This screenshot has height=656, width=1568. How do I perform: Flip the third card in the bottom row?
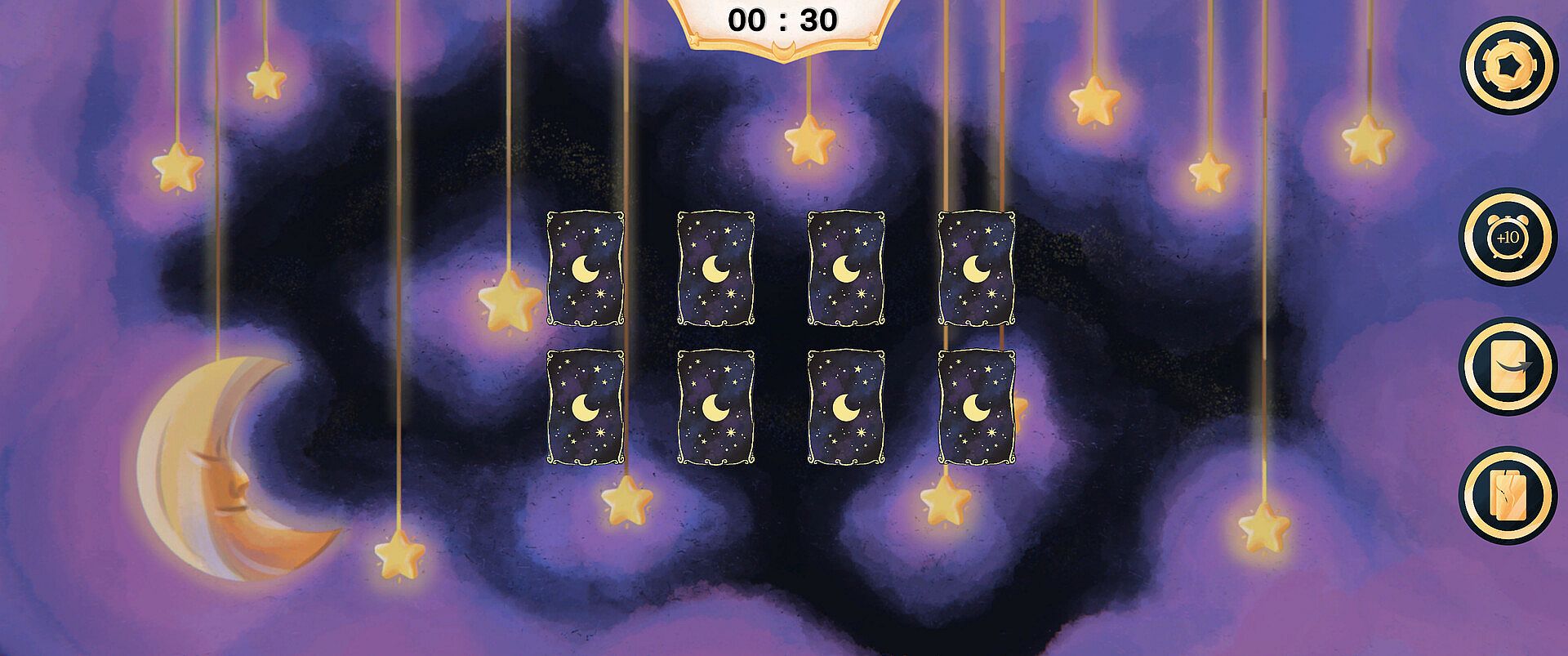click(x=846, y=407)
